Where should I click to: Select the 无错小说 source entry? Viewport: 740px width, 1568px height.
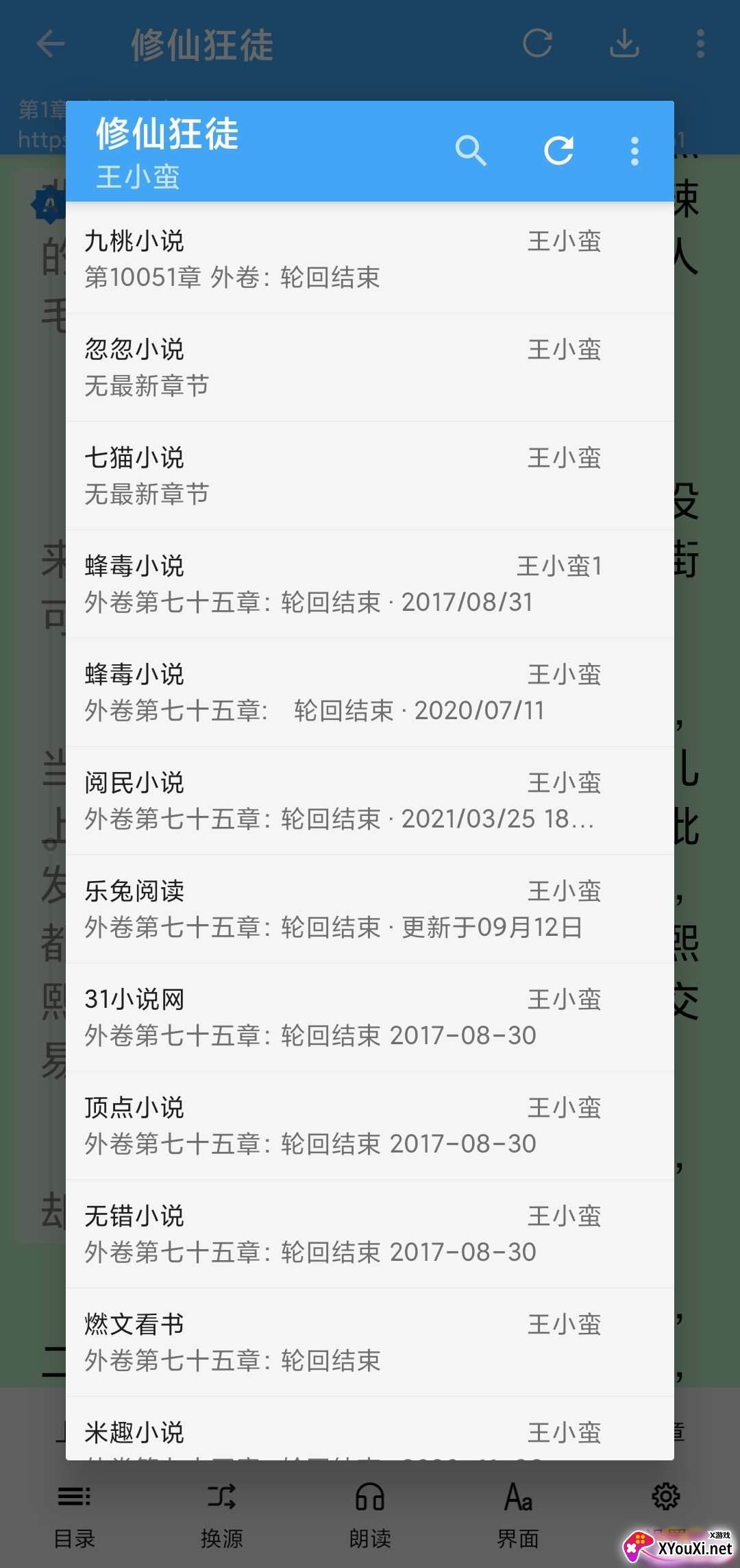(x=370, y=1233)
